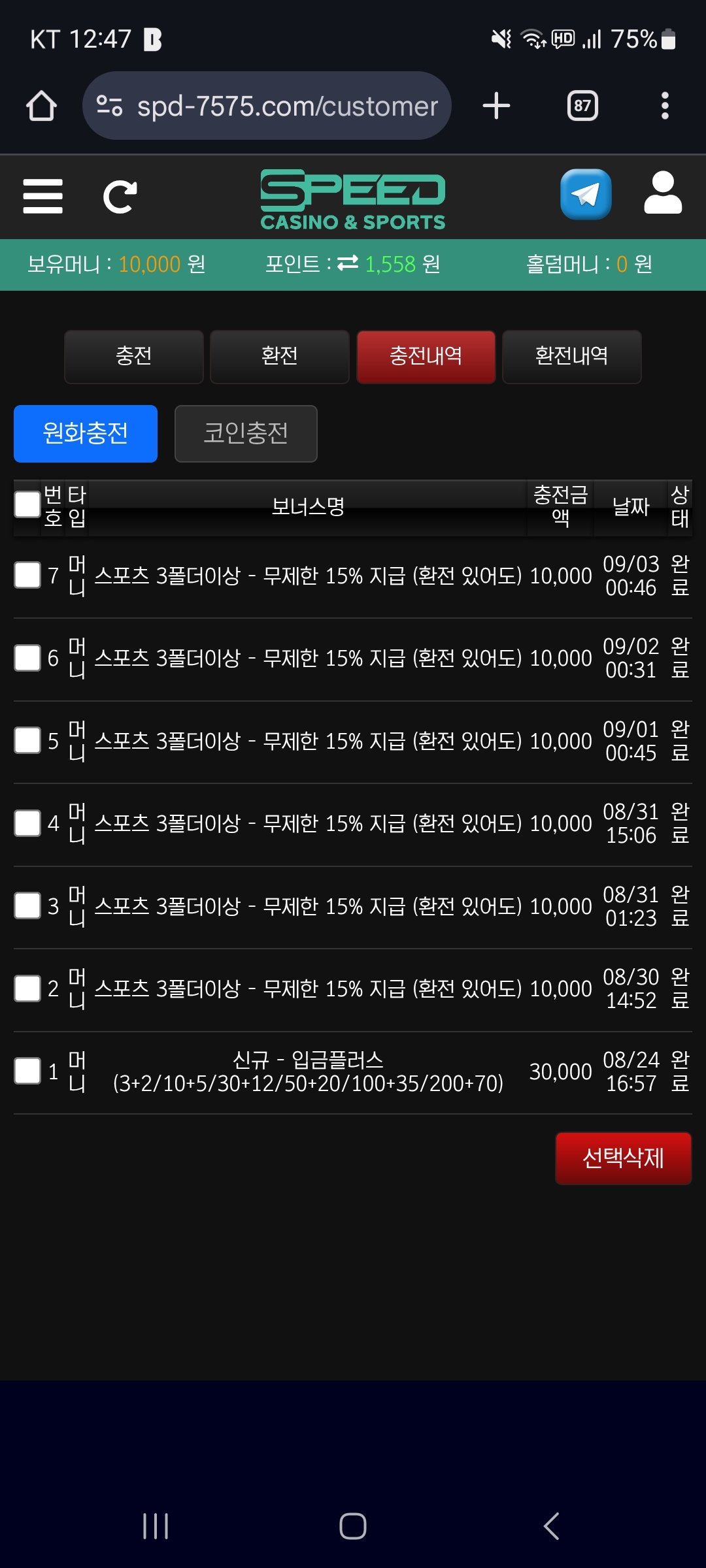Select the 코인충전 option
The image size is (706, 1568).
[x=246, y=433]
